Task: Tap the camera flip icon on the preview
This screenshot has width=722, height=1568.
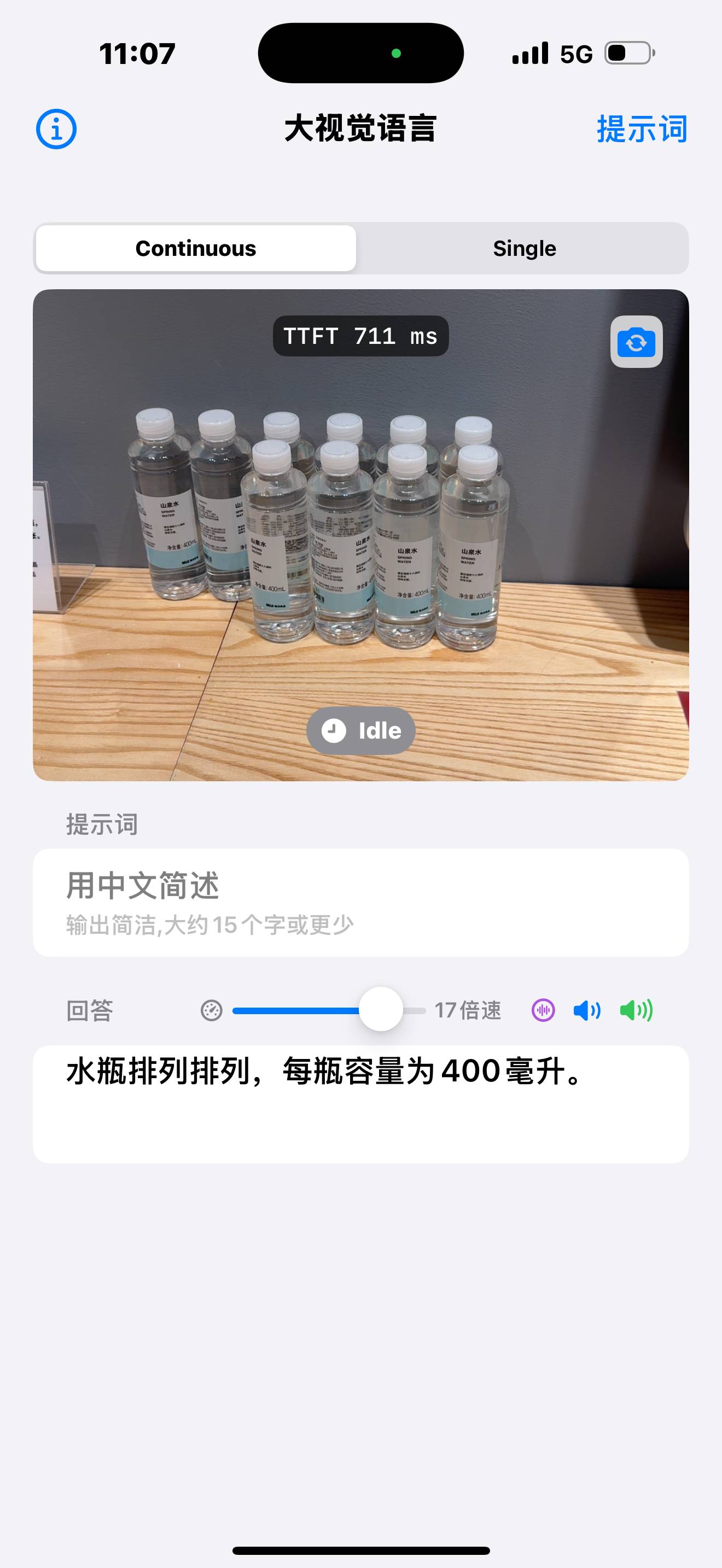Action: [x=636, y=343]
